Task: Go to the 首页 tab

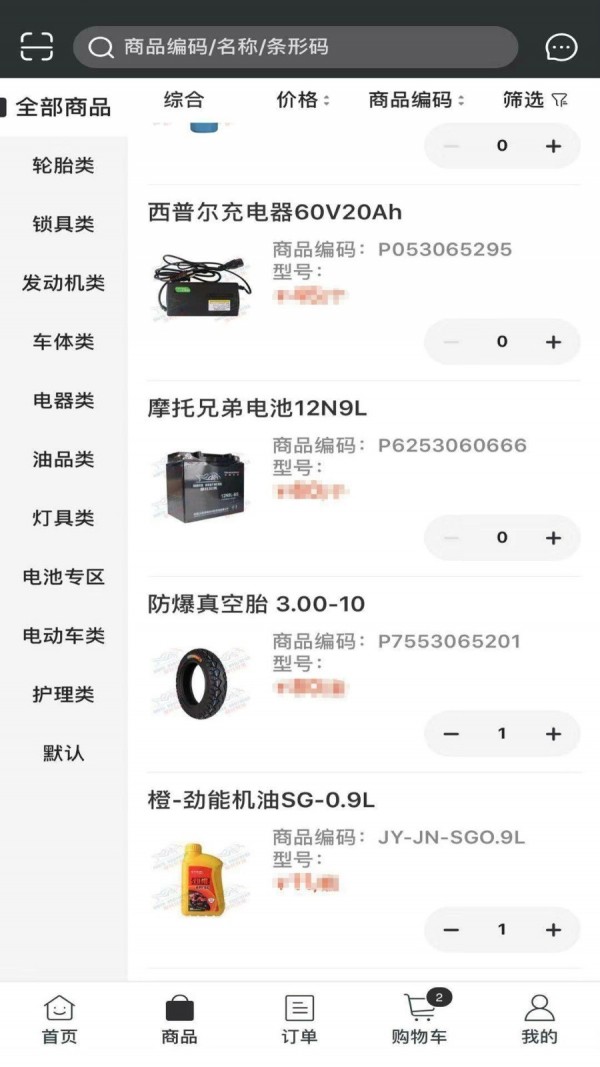Action: pyautogui.click(x=59, y=1019)
